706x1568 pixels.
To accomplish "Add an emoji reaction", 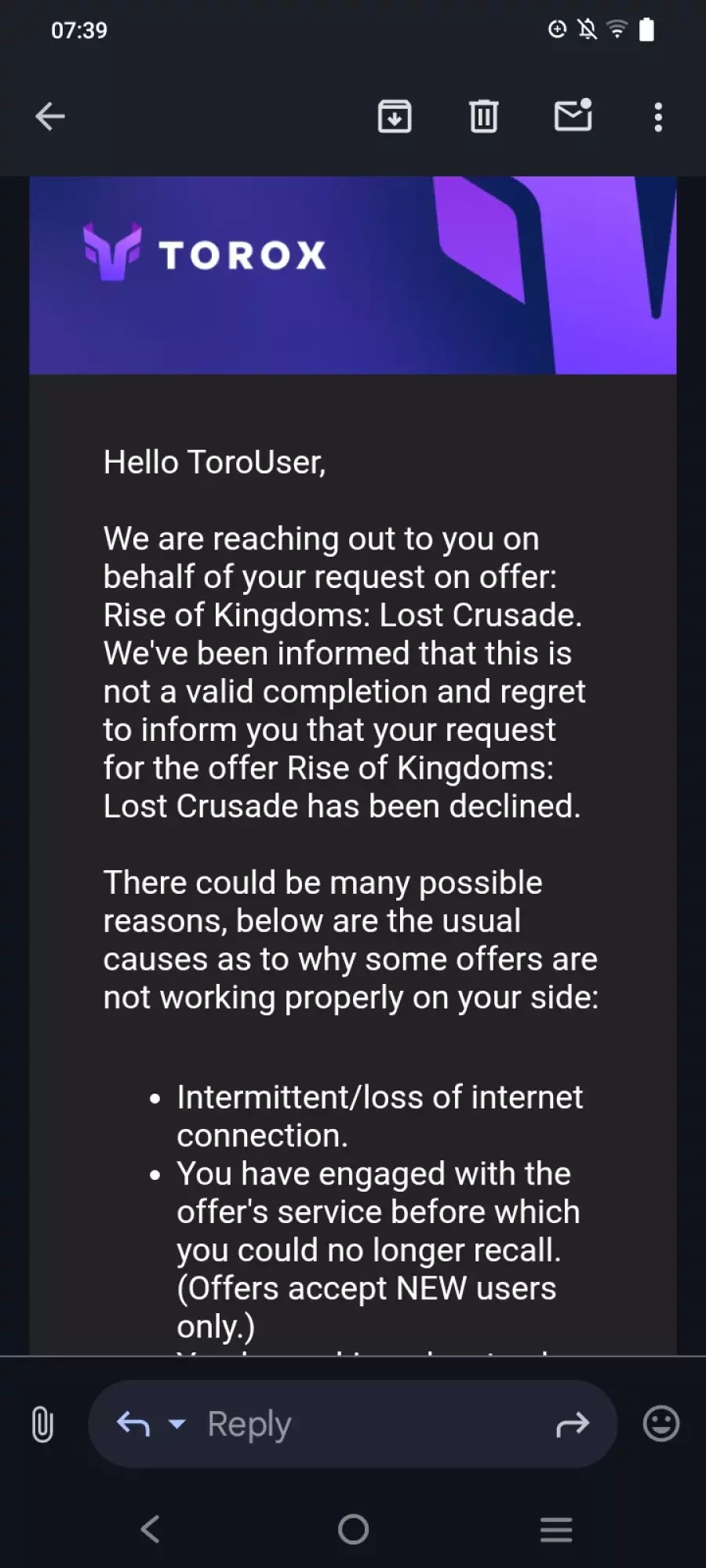I will [661, 1423].
